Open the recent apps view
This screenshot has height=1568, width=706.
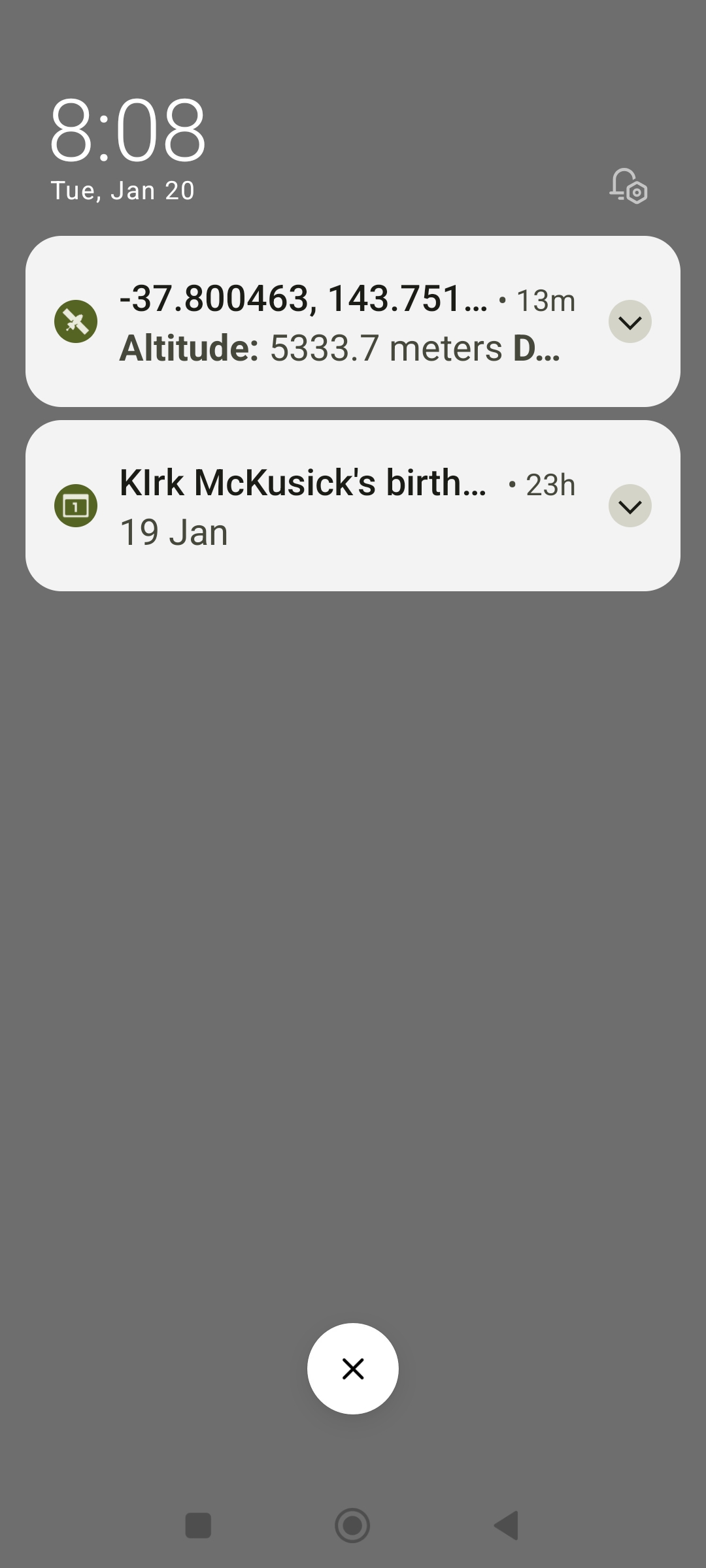198,1526
